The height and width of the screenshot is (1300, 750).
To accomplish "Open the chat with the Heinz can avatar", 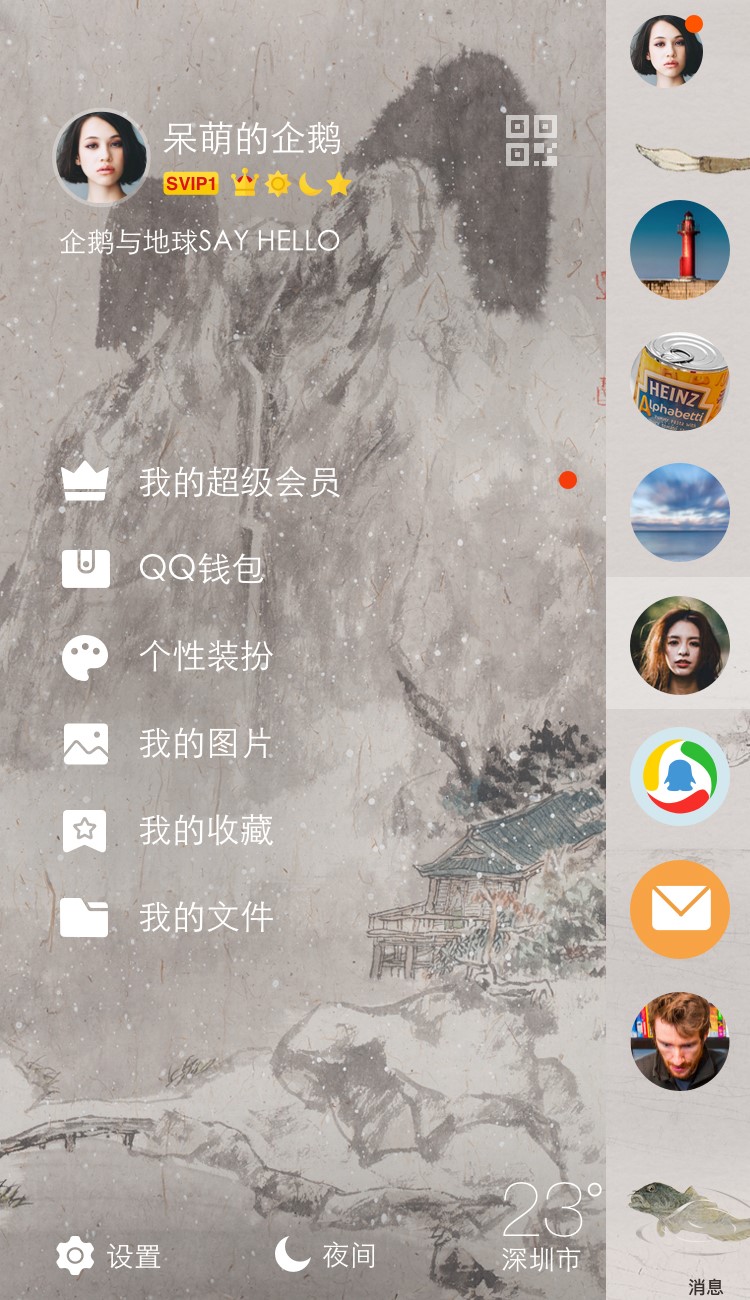I will click(680, 382).
